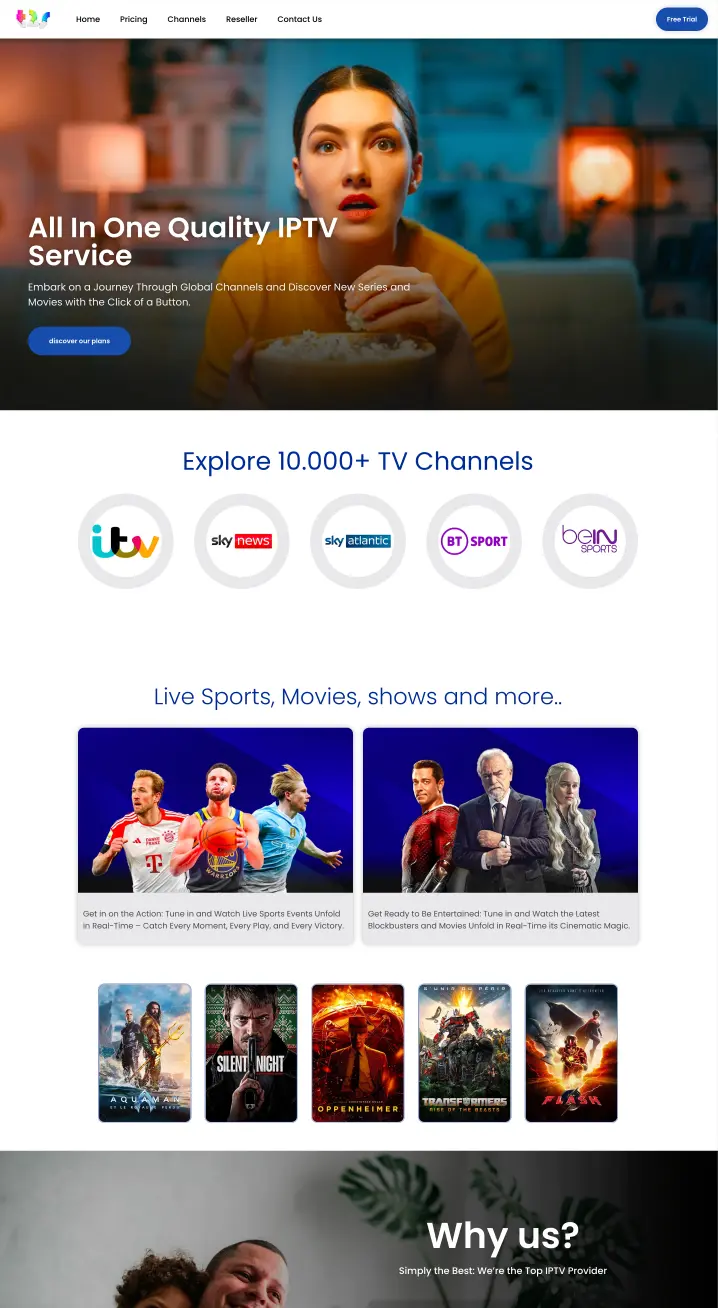Image resolution: width=718 pixels, height=1308 pixels.
Task: Visit the Reseller page
Action: pos(241,19)
